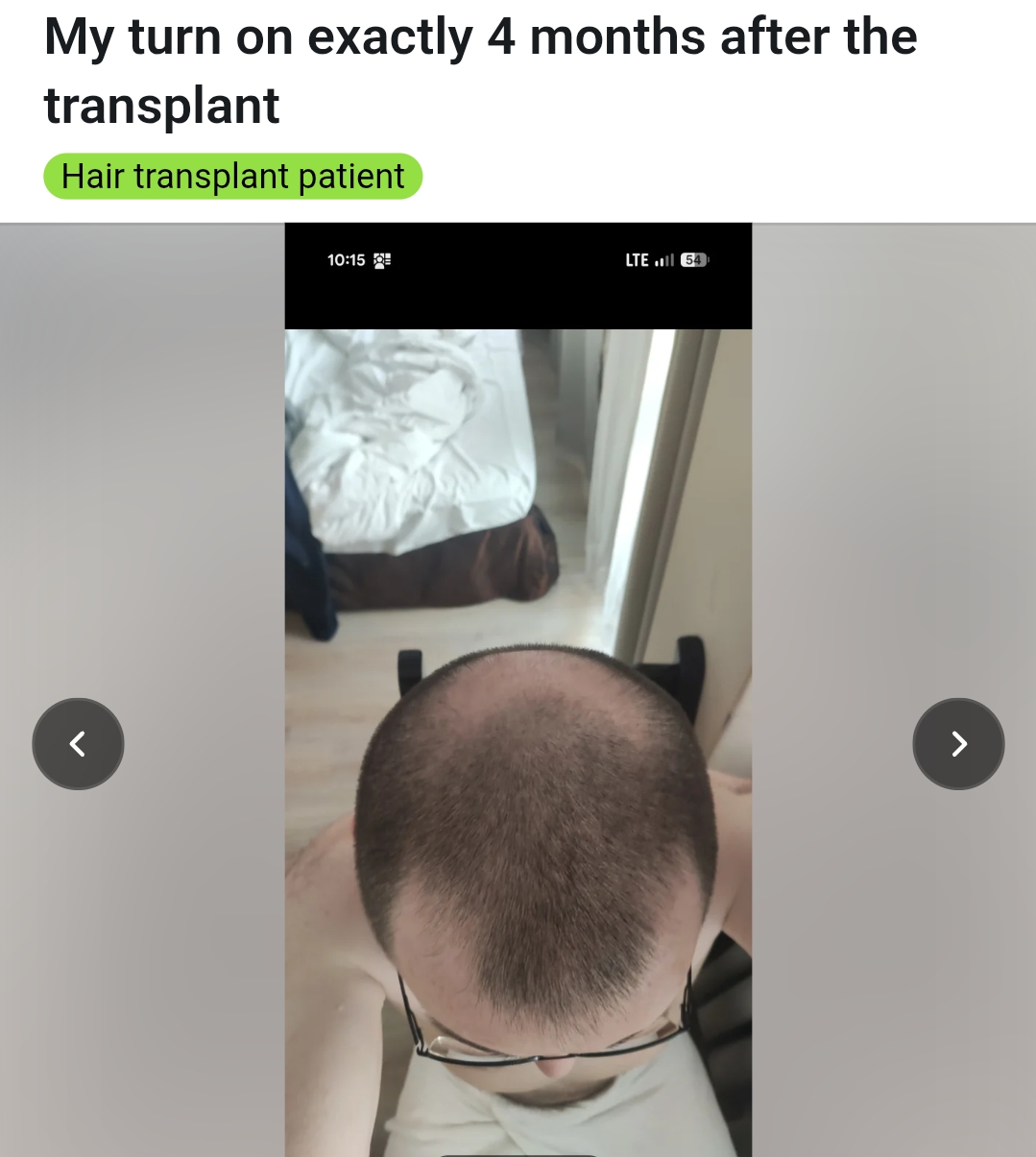The image size is (1036, 1157).
Task: Go to the previous image in gallery
Action: 78,744
